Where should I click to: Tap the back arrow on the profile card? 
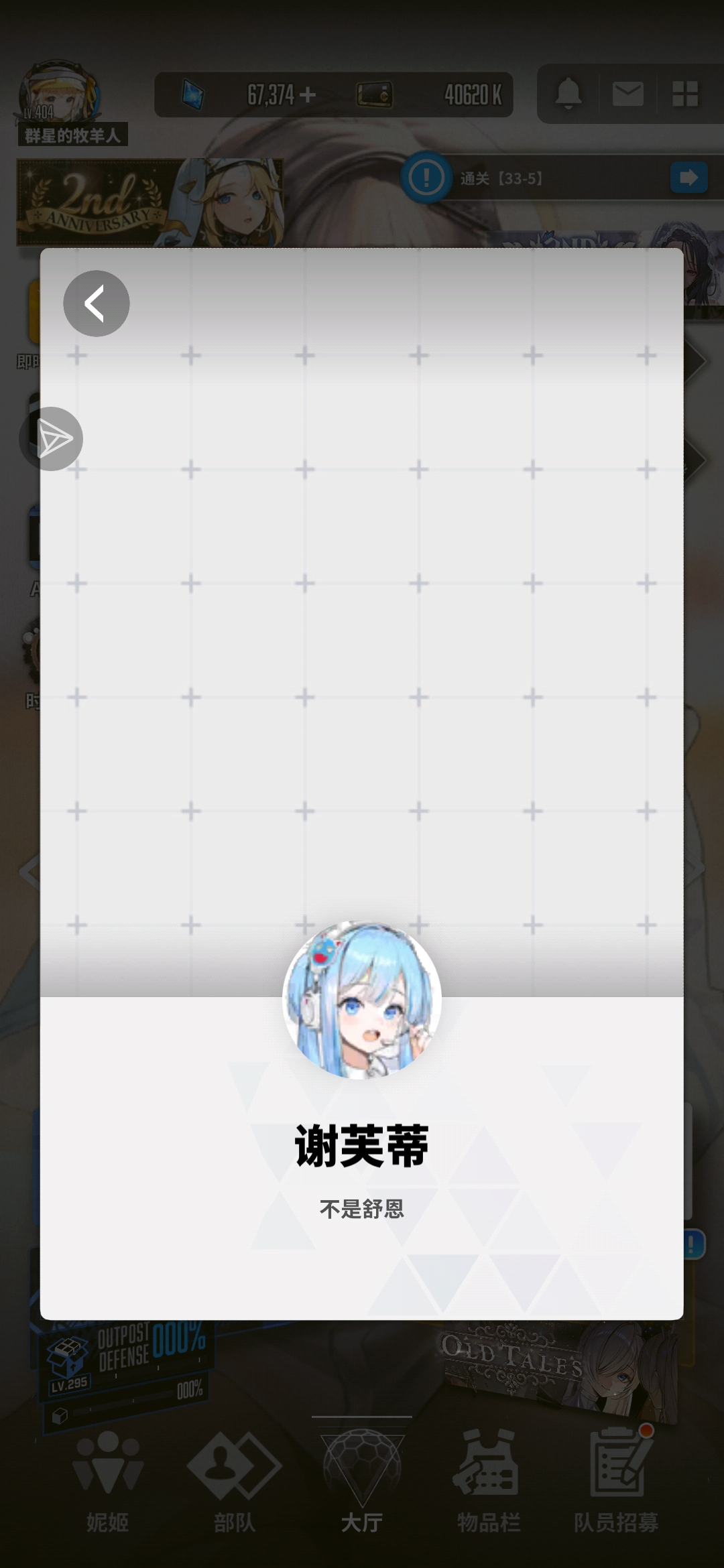tap(96, 304)
